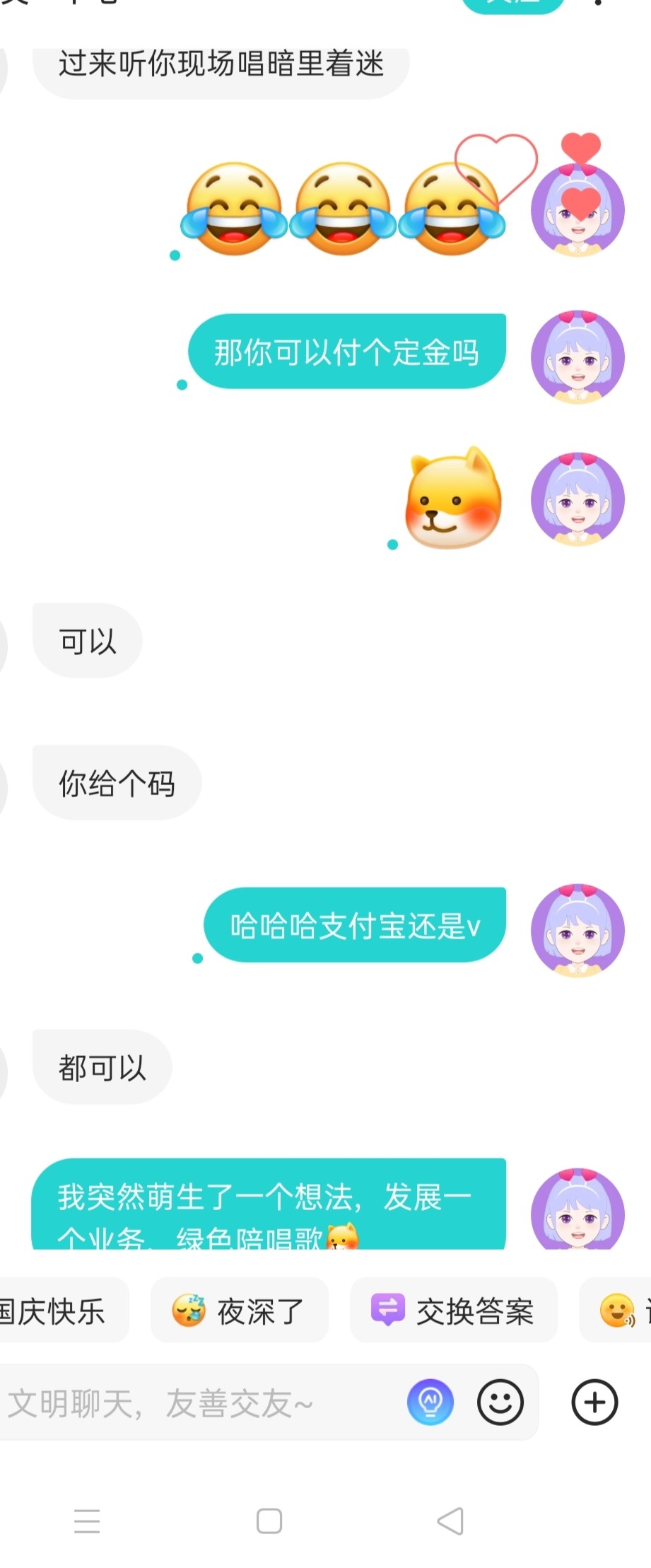
Task: Tap avatar next to 哈哈哈支付宝还是v message
Action: [x=577, y=930]
